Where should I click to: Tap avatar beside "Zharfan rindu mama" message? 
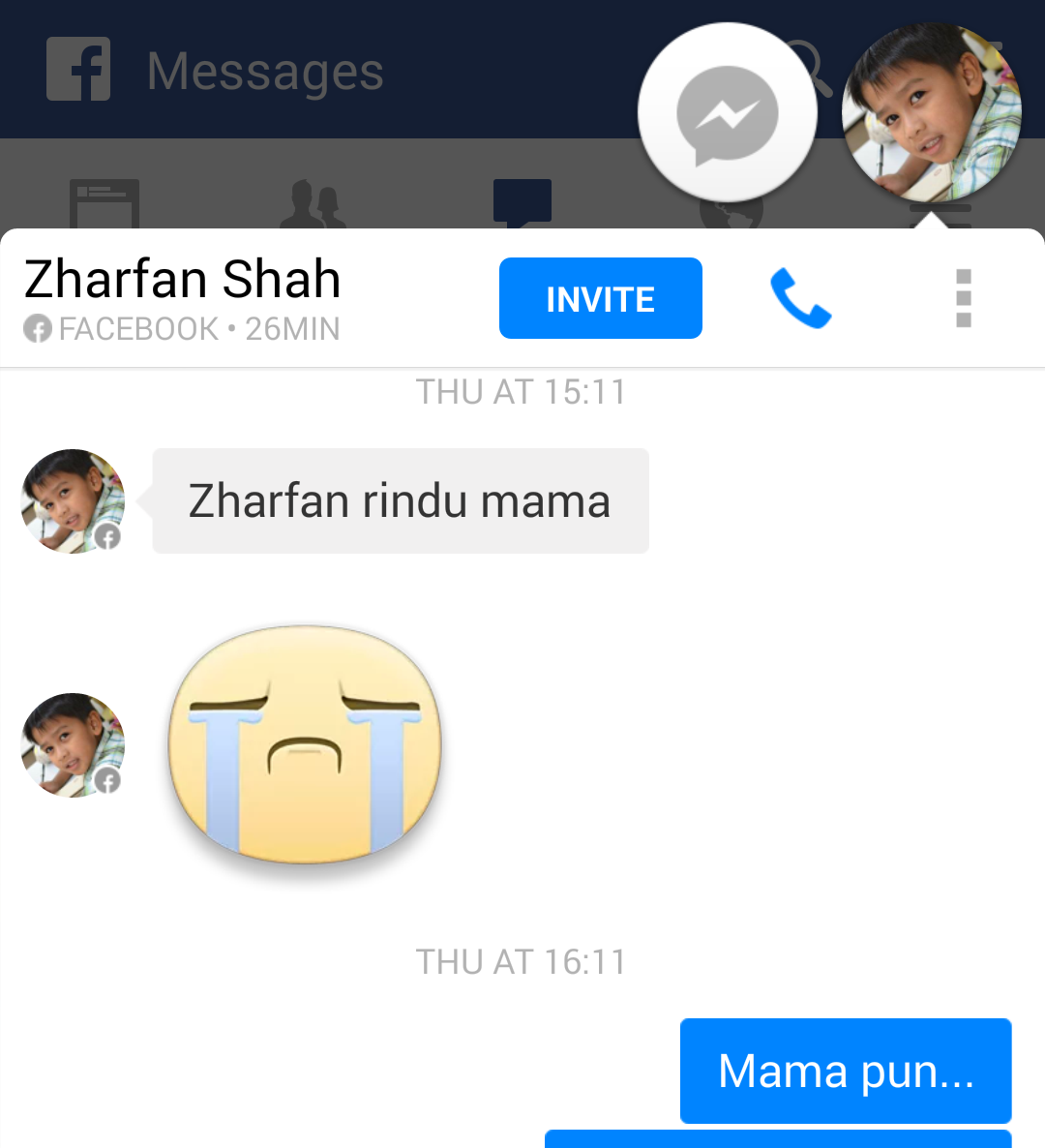(73, 501)
